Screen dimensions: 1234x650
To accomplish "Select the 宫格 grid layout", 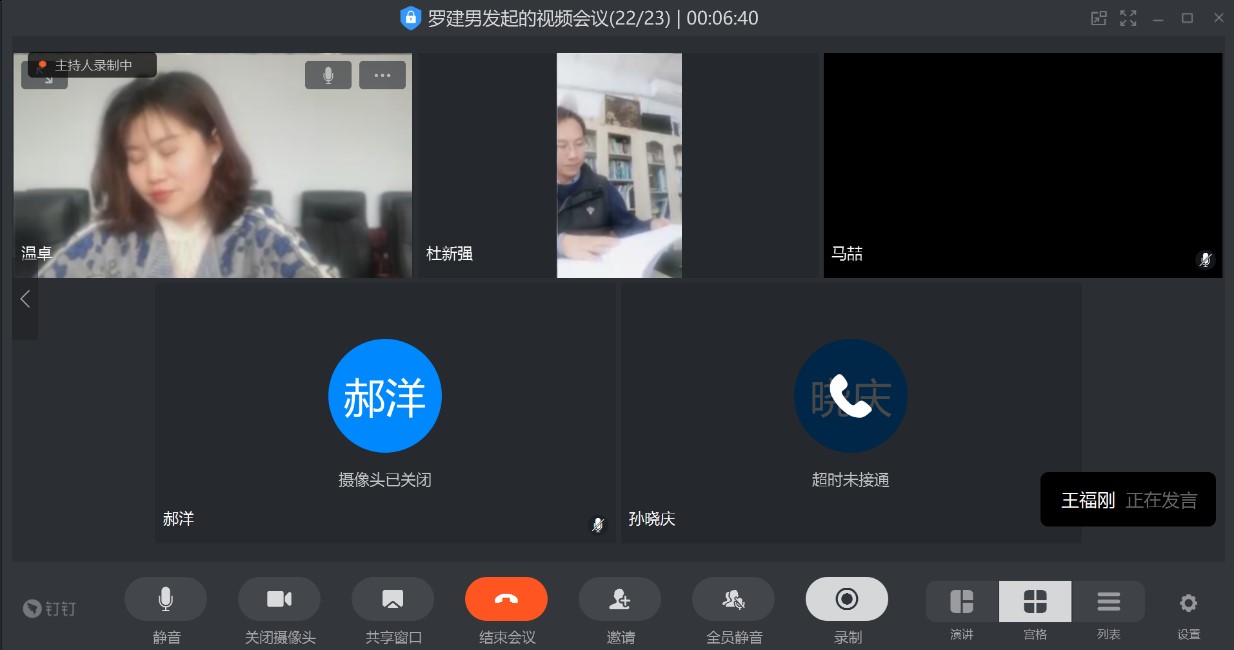I will coord(1035,602).
